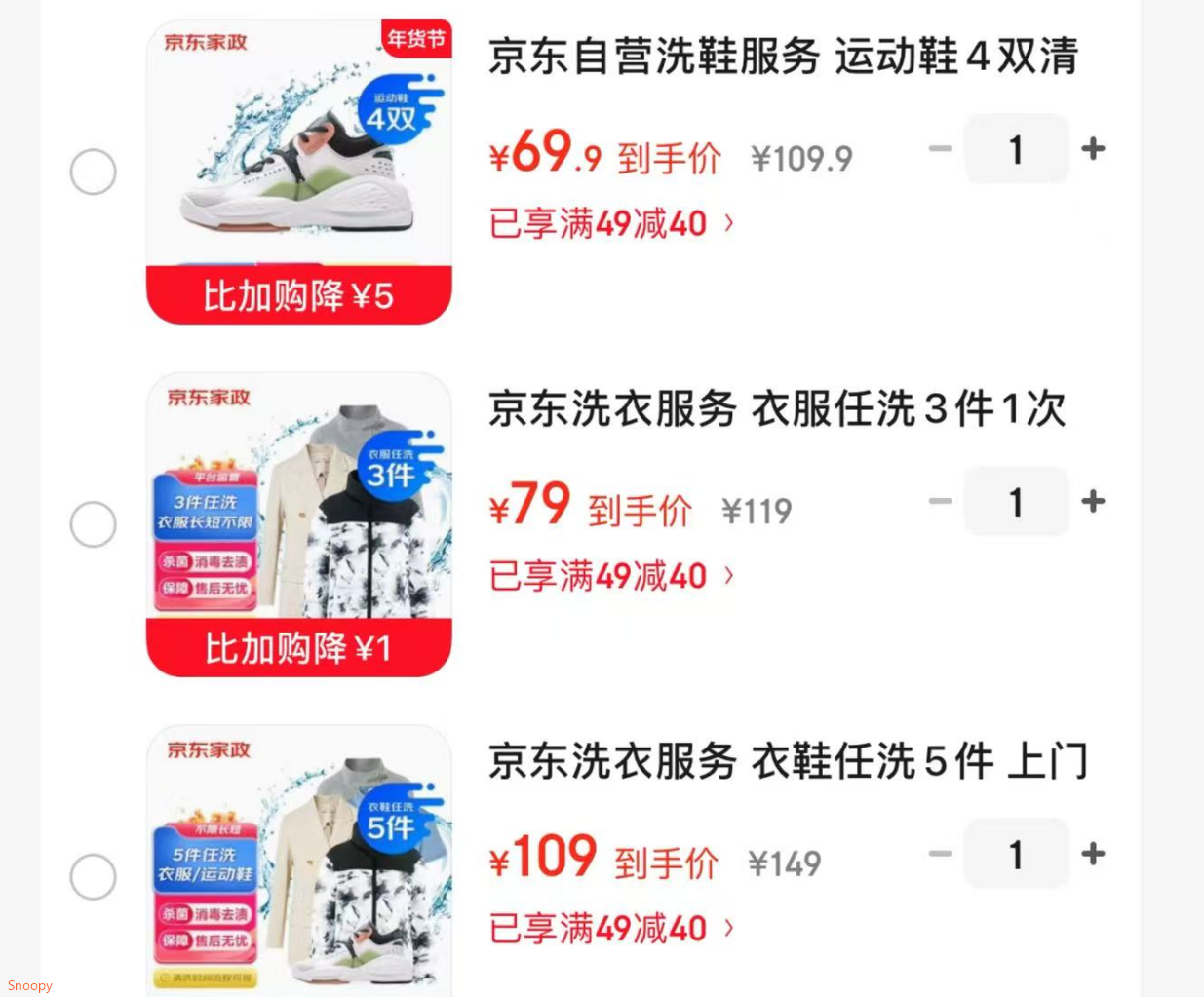The image size is (1204, 997).
Task: Edit quantity field for 运动鞋4双清
Action: 1016,149
